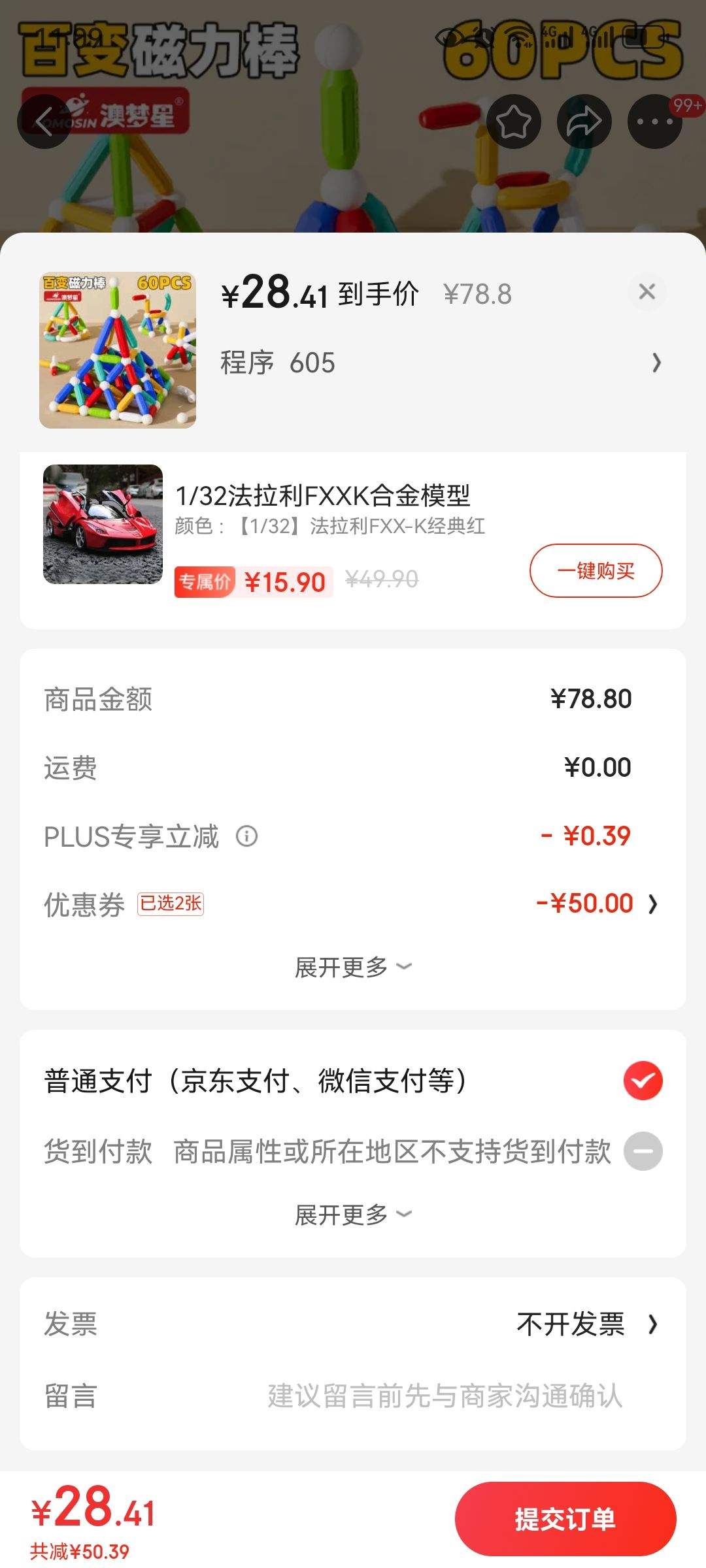Image resolution: width=706 pixels, height=1568 pixels.
Task: Open the three-dot overflow menu
Action: pos(654,122)
